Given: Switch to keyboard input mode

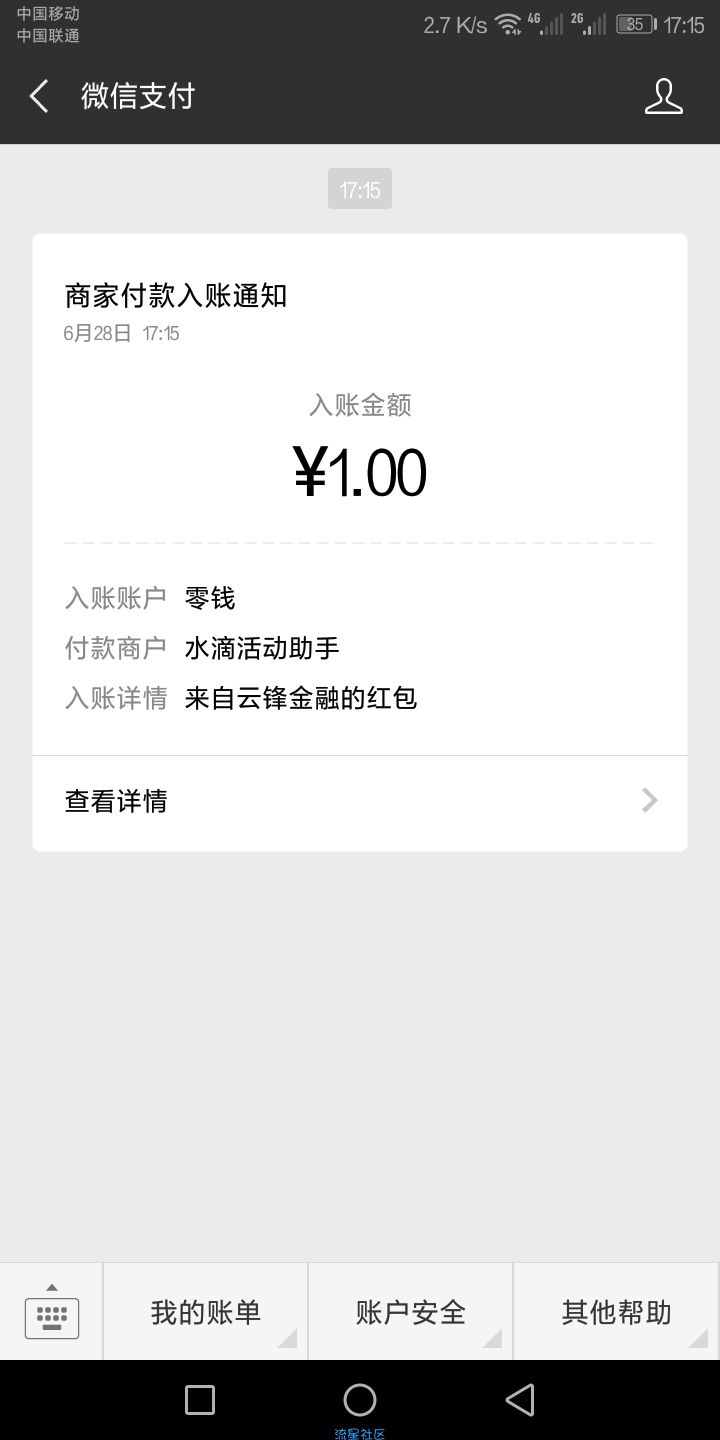Looking at the screenshot, I should coord(51,1311).
